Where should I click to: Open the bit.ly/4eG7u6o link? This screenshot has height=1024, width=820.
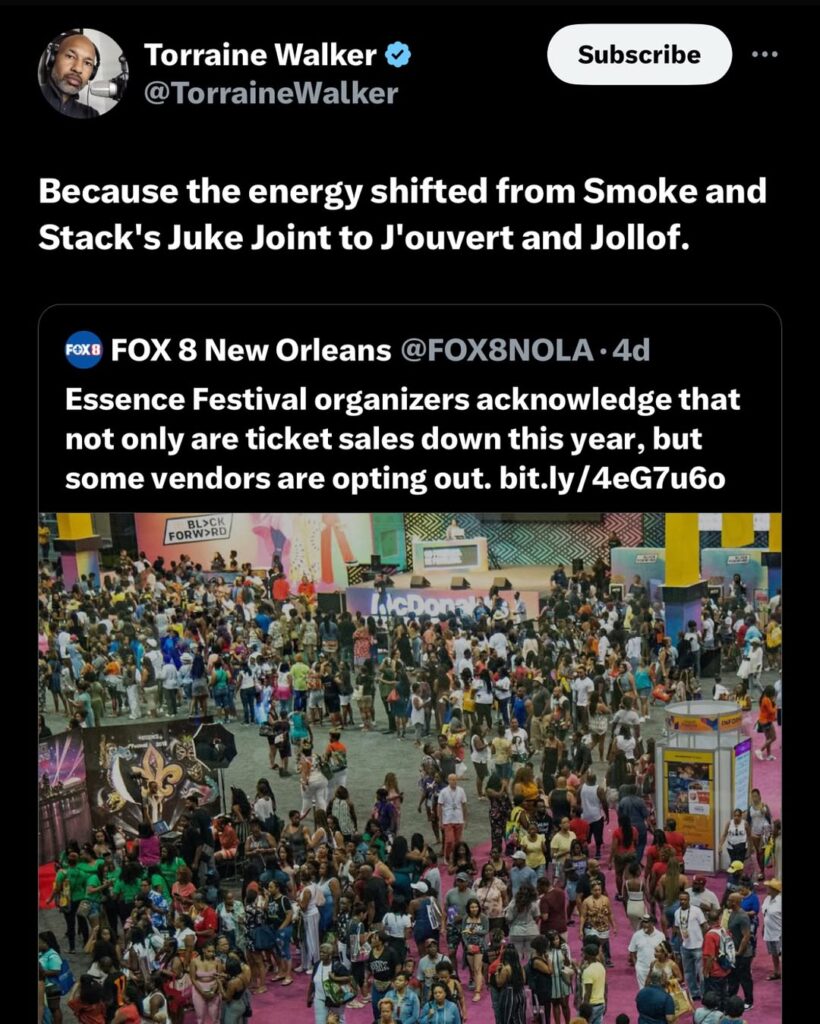611,478
